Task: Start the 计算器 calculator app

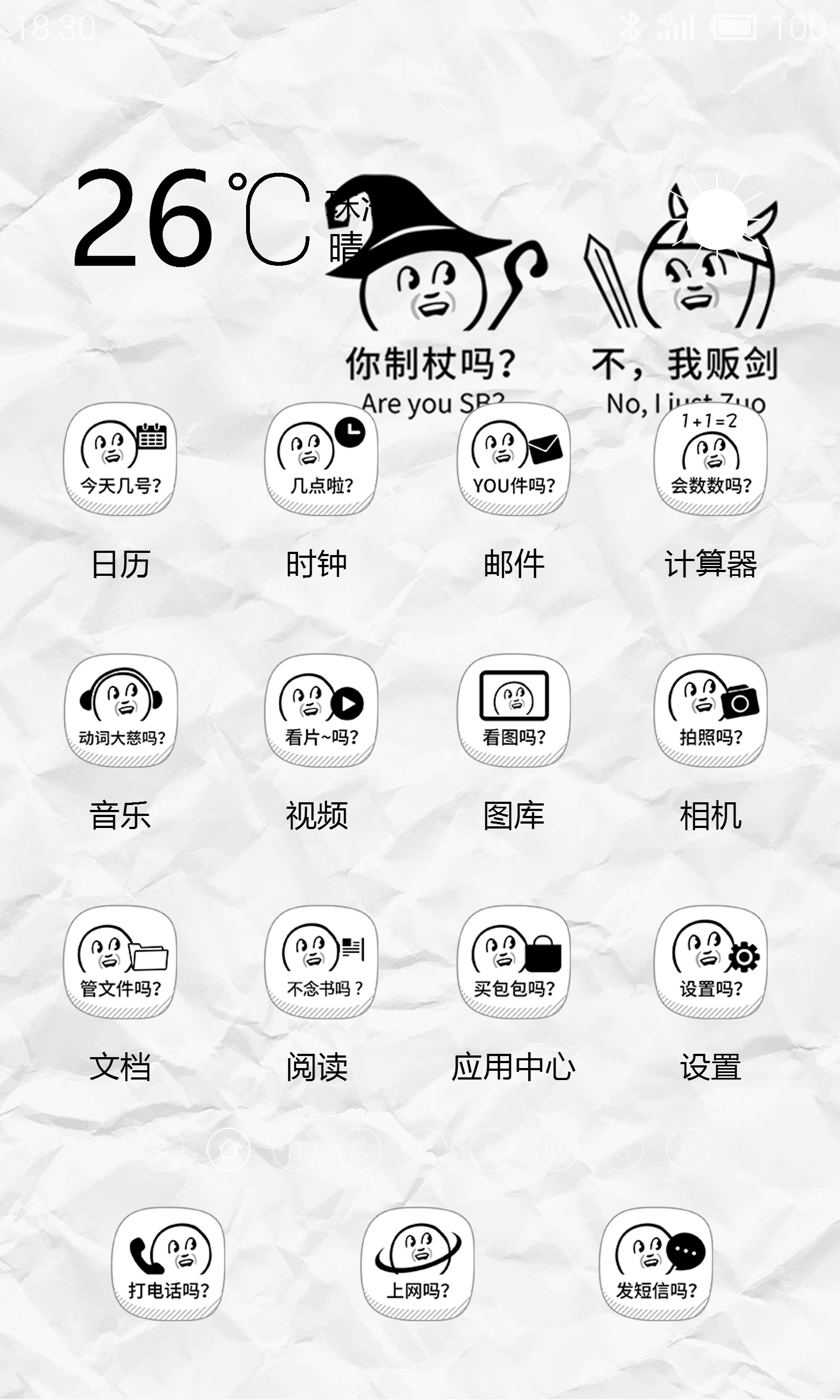Action: click(x=711, y=459)
